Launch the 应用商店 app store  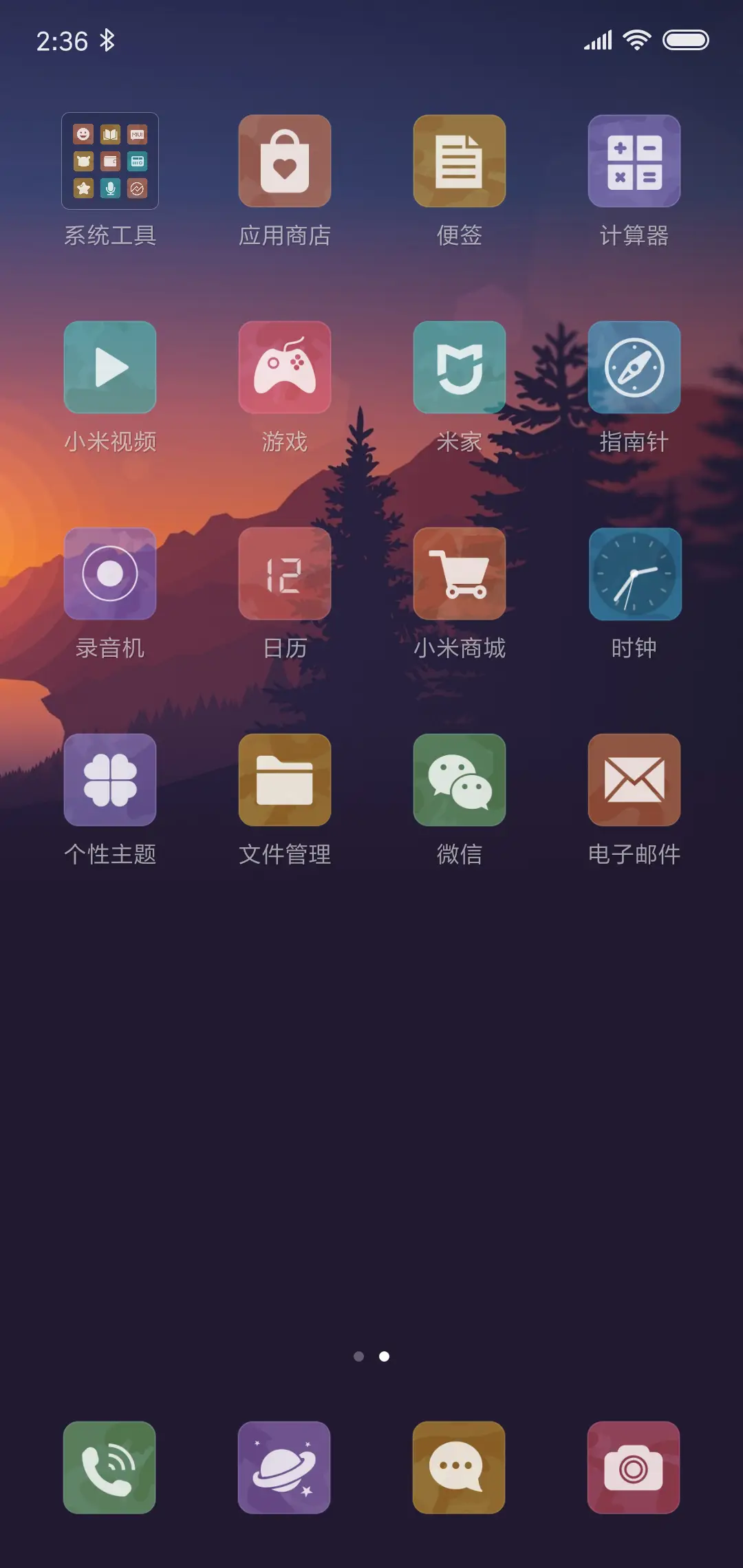pyautogui.click(x=285, y=161)
